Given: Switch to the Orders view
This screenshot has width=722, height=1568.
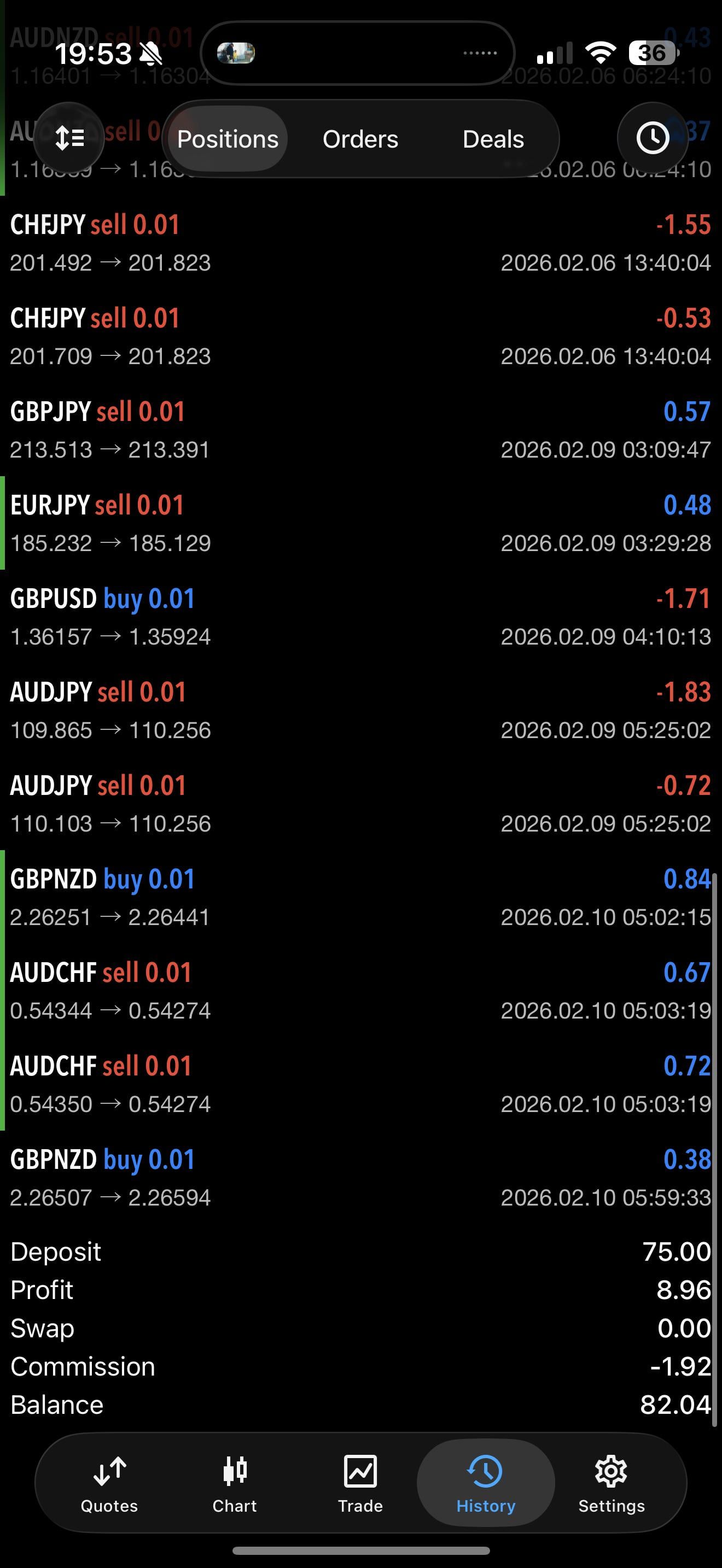Looking at the screenshot, I should tap(360, 139).
